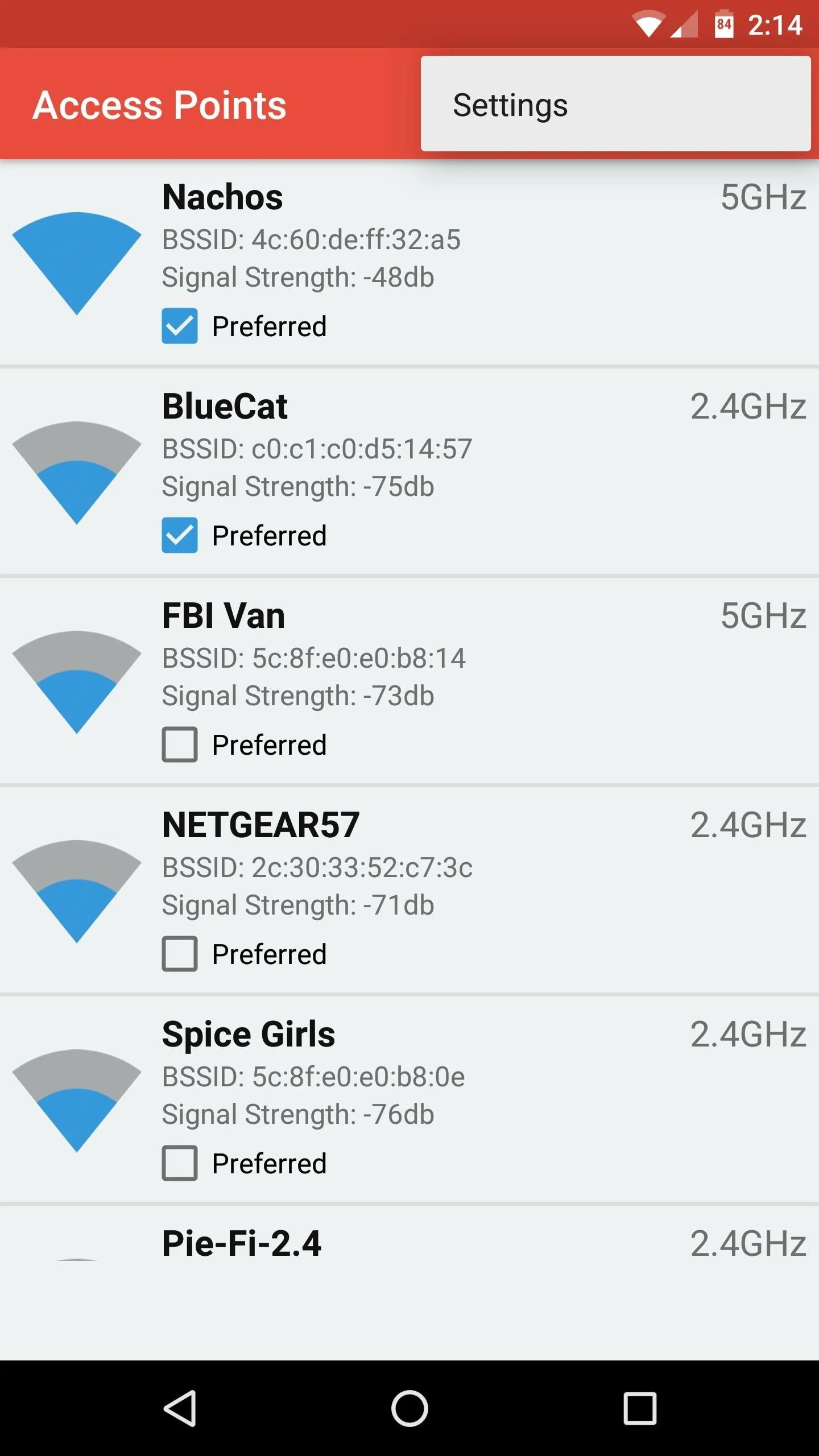Image resolution: width=819 pixels, height=1456 pixels.
Task: Open Settings from the overflow menu
Action: coord(615,105)
